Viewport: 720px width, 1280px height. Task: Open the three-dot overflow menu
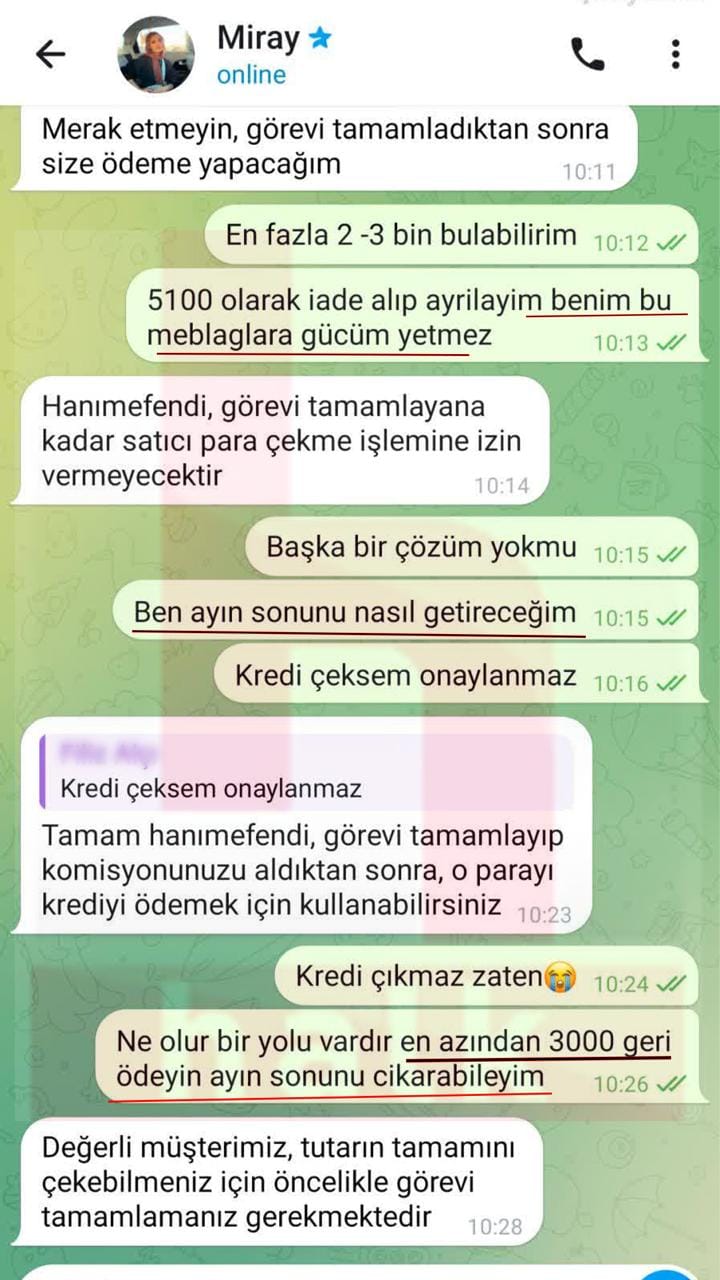click(x=676, y=54)
